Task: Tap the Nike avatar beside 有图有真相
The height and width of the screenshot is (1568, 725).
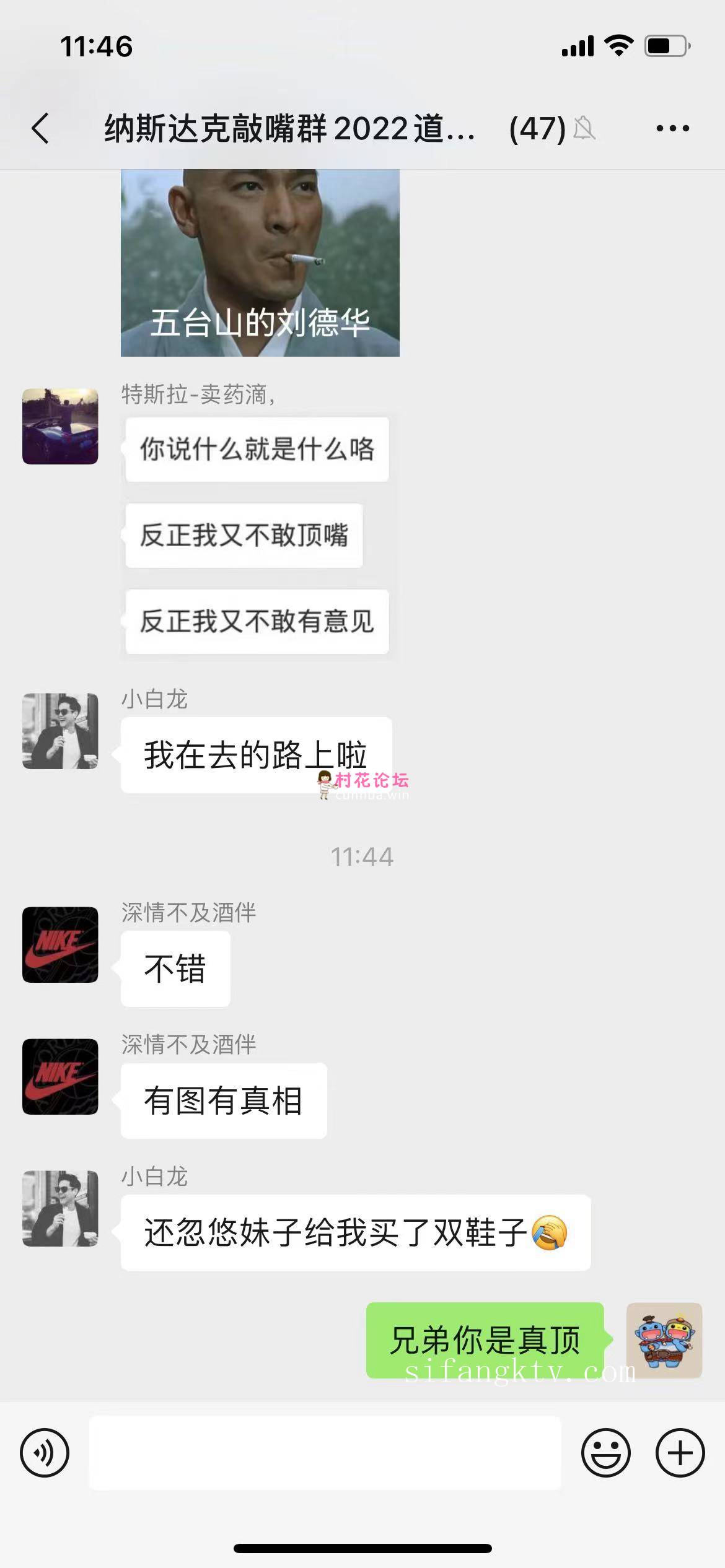Action: point(60,1077)
